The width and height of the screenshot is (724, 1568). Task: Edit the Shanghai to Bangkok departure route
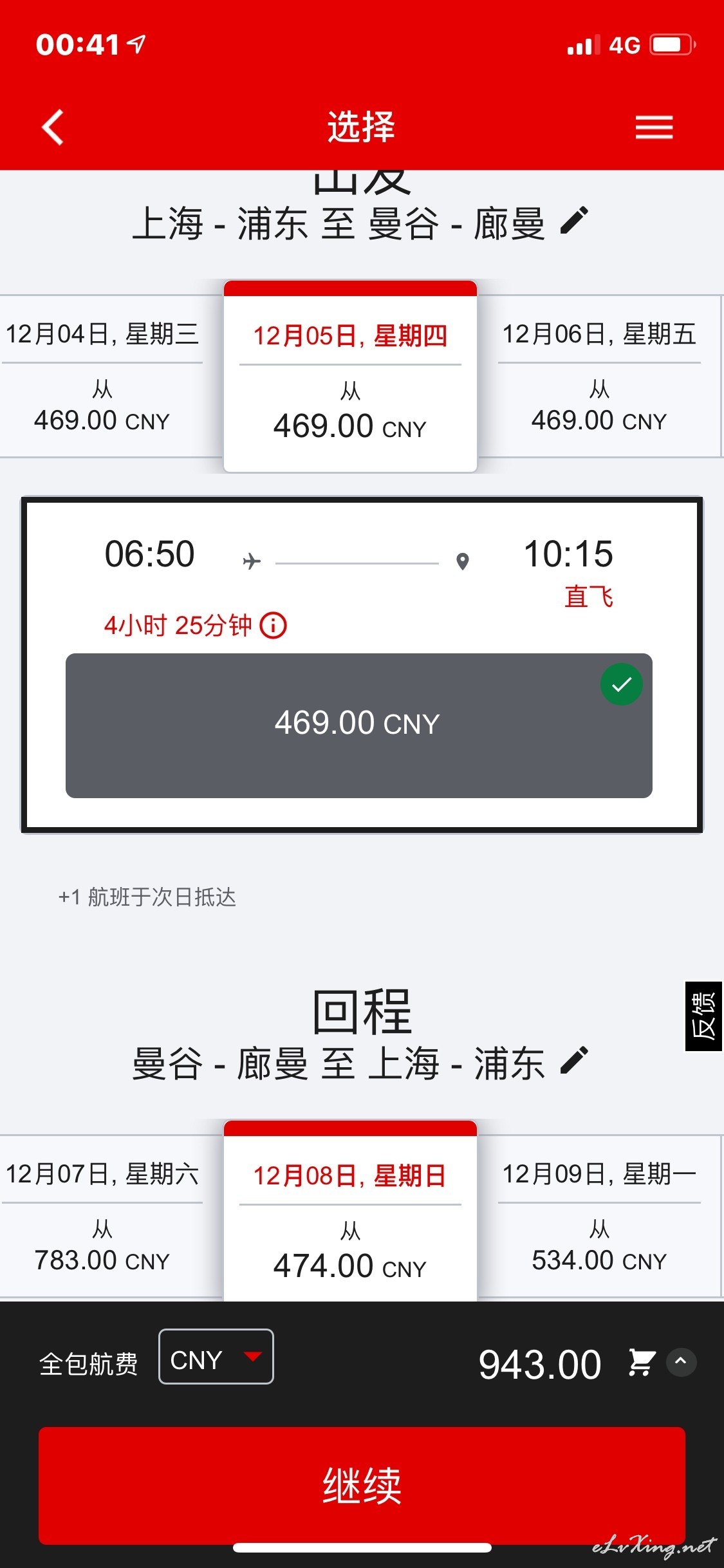pyautogui.click(x=575, y=221)
